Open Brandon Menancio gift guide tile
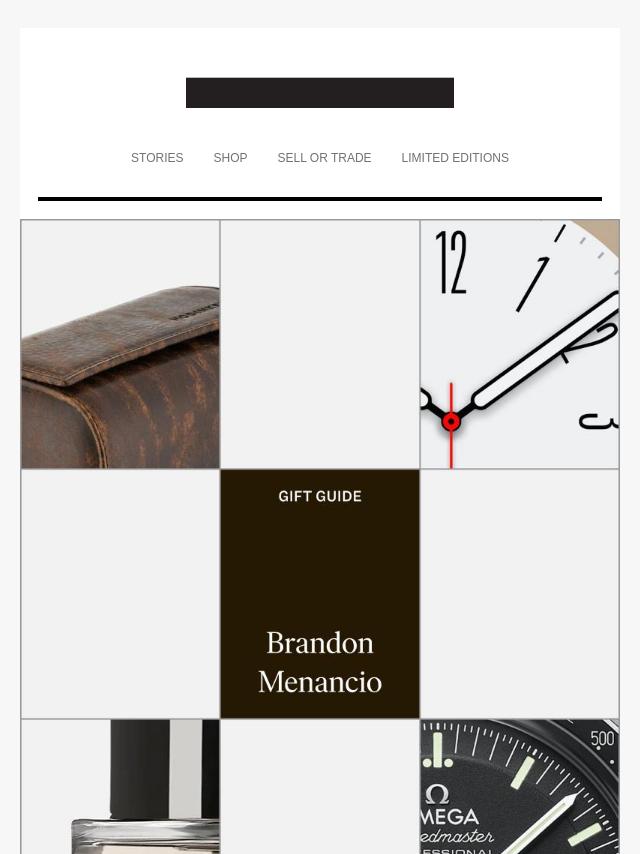 click(x=320, y=594)
